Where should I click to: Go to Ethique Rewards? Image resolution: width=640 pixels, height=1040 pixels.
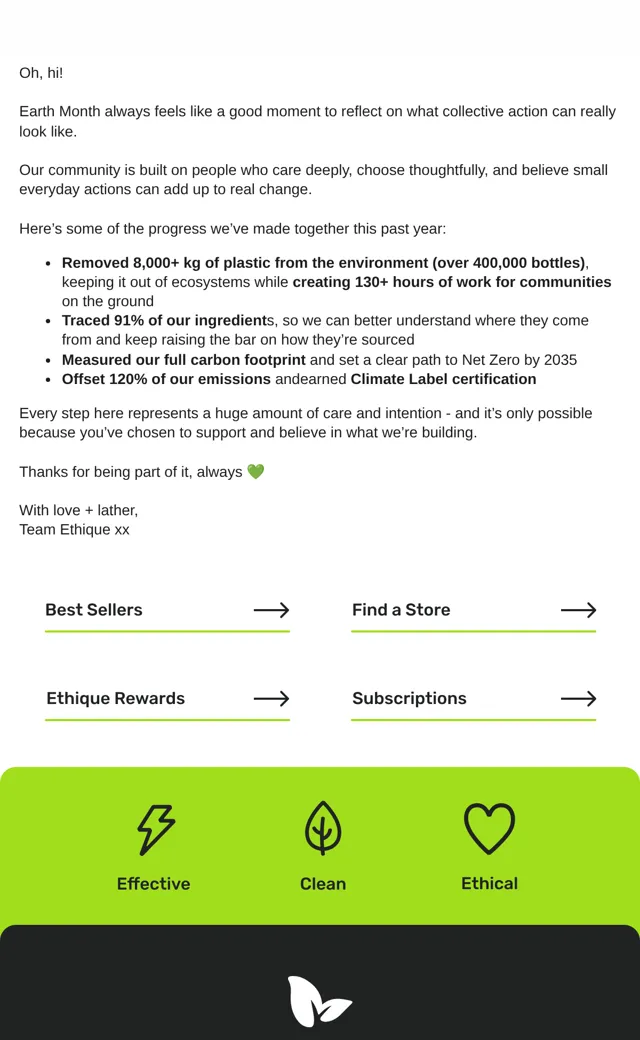[x=167, y=698]
